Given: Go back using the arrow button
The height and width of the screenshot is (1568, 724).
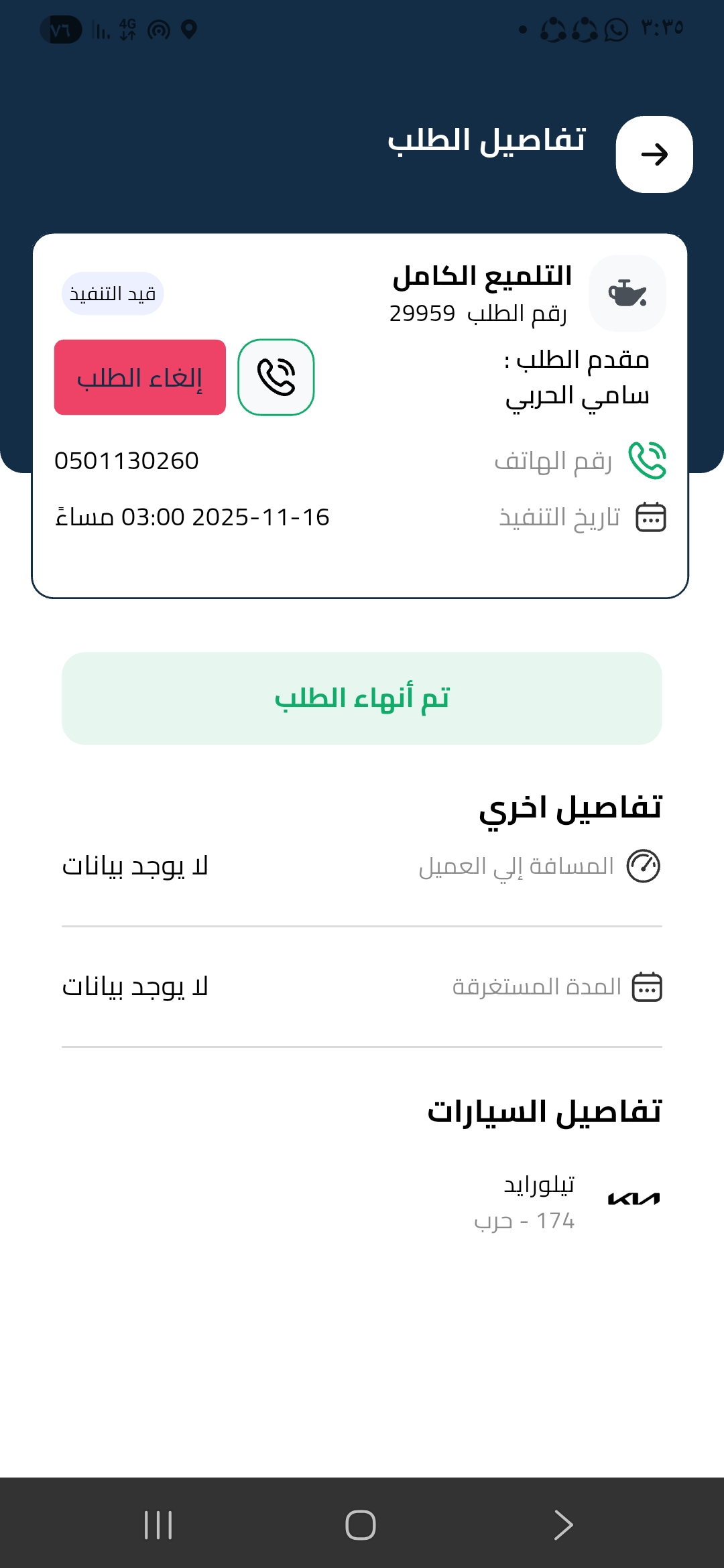Looking at the screenshot, I should coord(654,155).
